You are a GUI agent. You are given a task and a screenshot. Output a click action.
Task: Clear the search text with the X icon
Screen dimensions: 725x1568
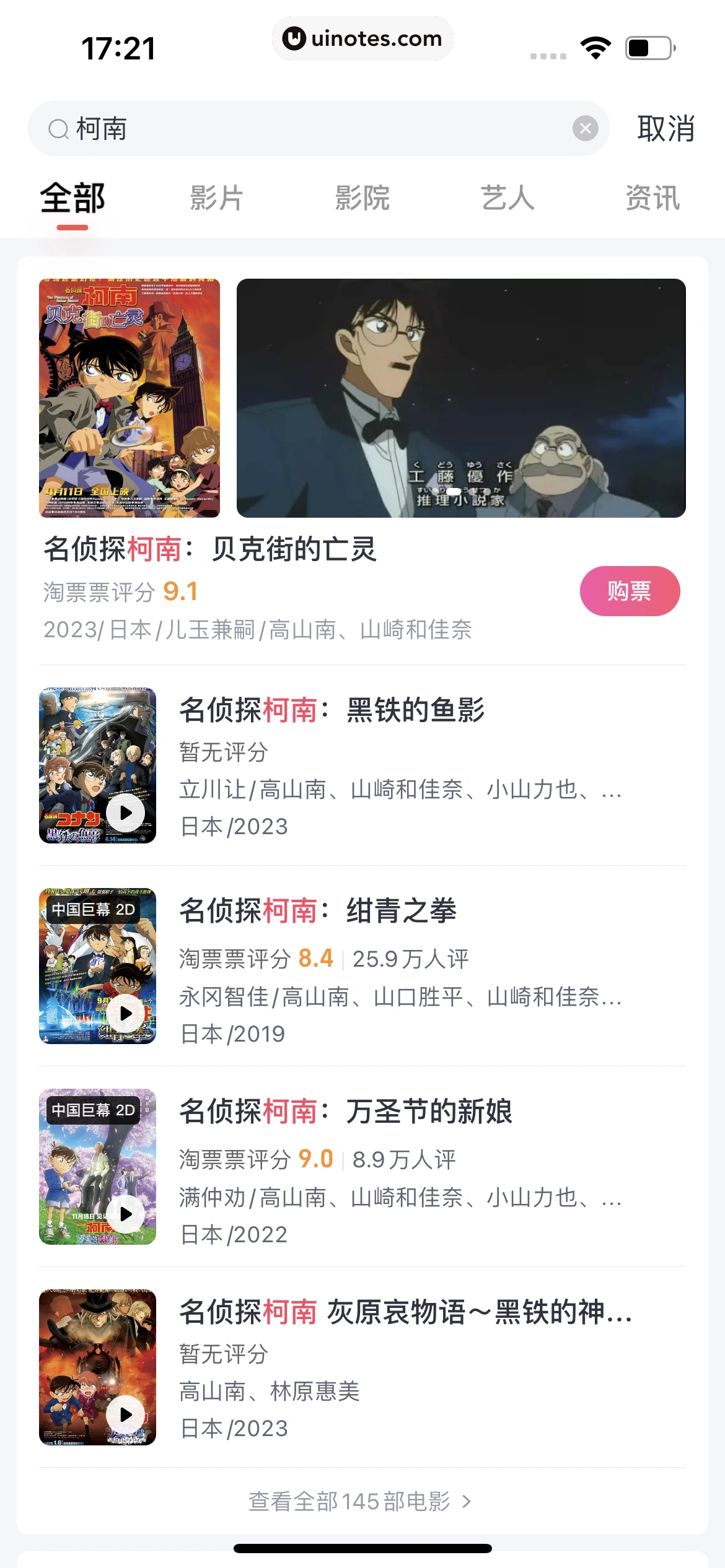tap(585, 129)
